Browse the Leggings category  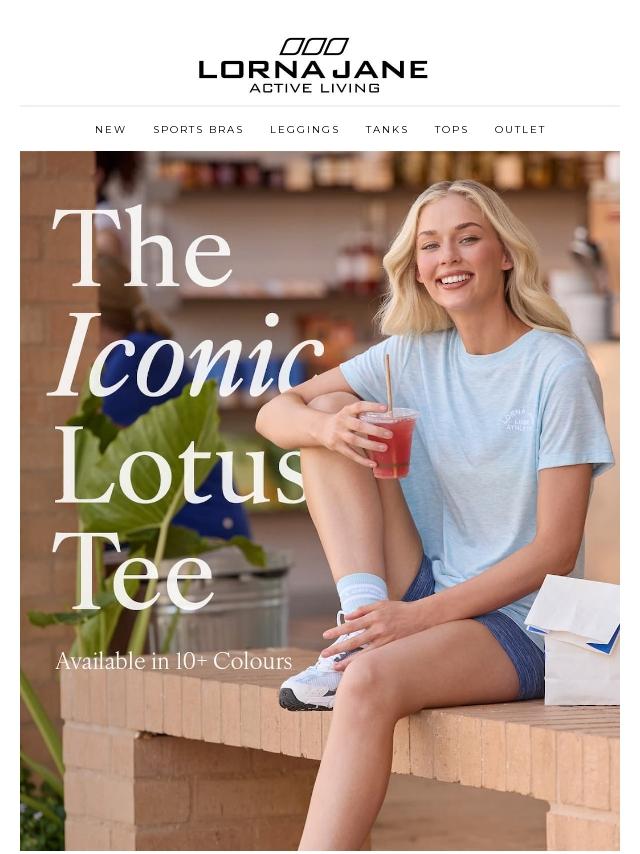[304, 129]
